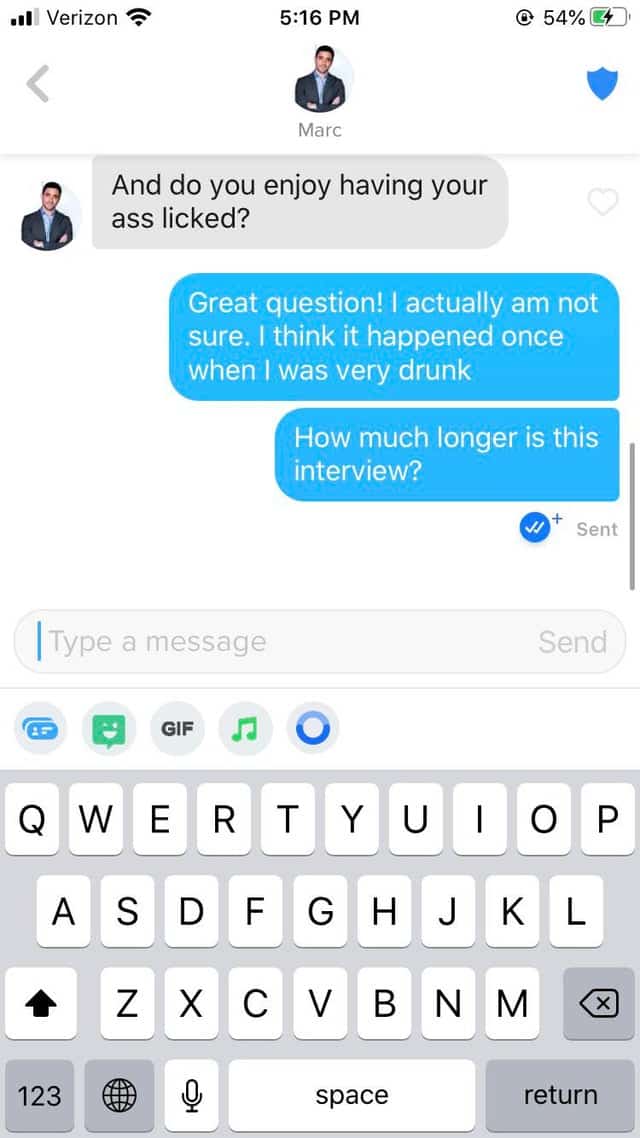Open the GIF picker
The width and height of the screenshot is (640, 1138).
coord(177,729)
